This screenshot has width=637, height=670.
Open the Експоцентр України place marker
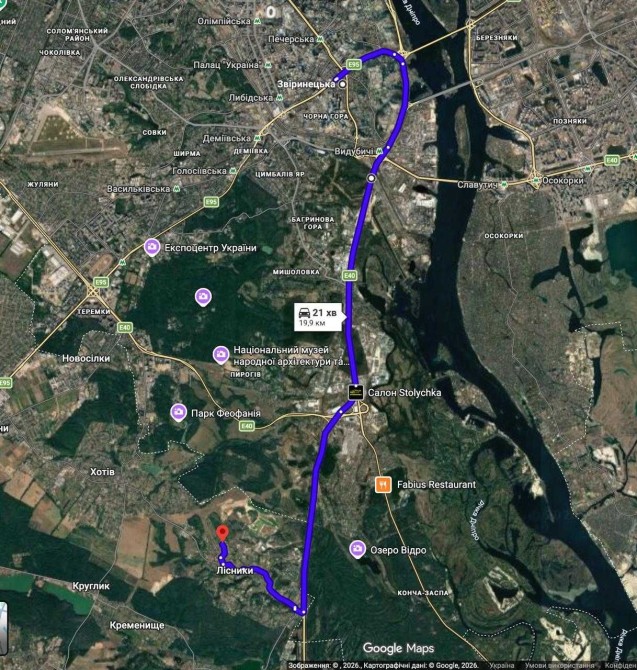pyautogui.click(x=152, y=247)
